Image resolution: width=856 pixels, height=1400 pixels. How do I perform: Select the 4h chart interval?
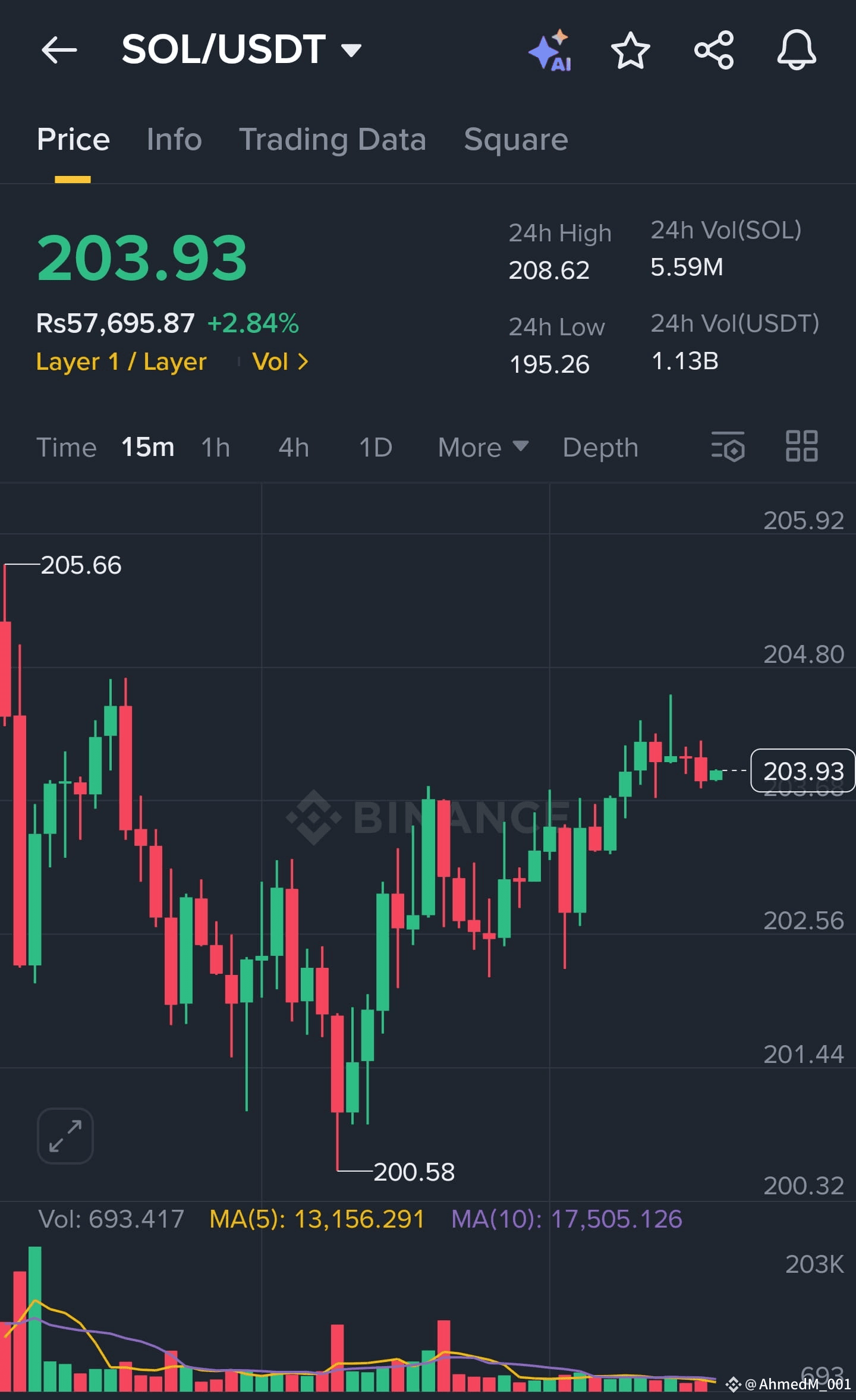click(x=294, y=447)
